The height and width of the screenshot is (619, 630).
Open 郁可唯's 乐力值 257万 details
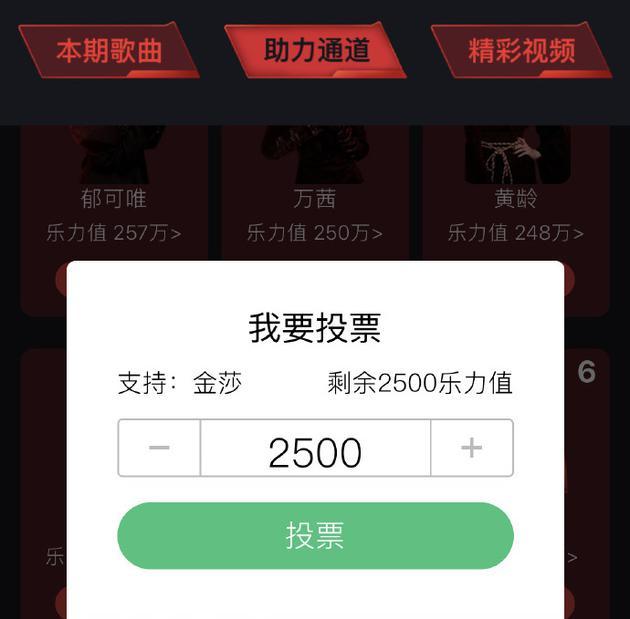(x=114, y=233)
